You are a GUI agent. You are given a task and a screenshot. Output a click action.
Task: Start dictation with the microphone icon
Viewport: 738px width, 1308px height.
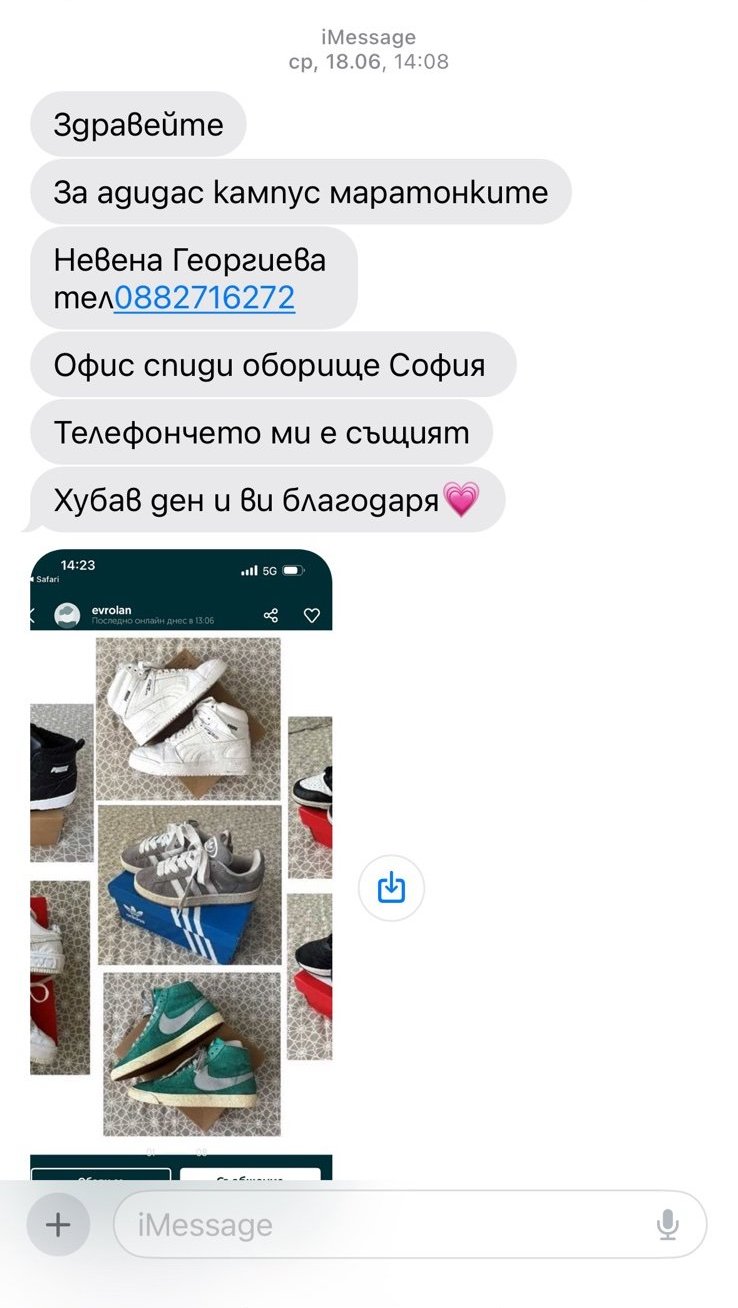668,1224
